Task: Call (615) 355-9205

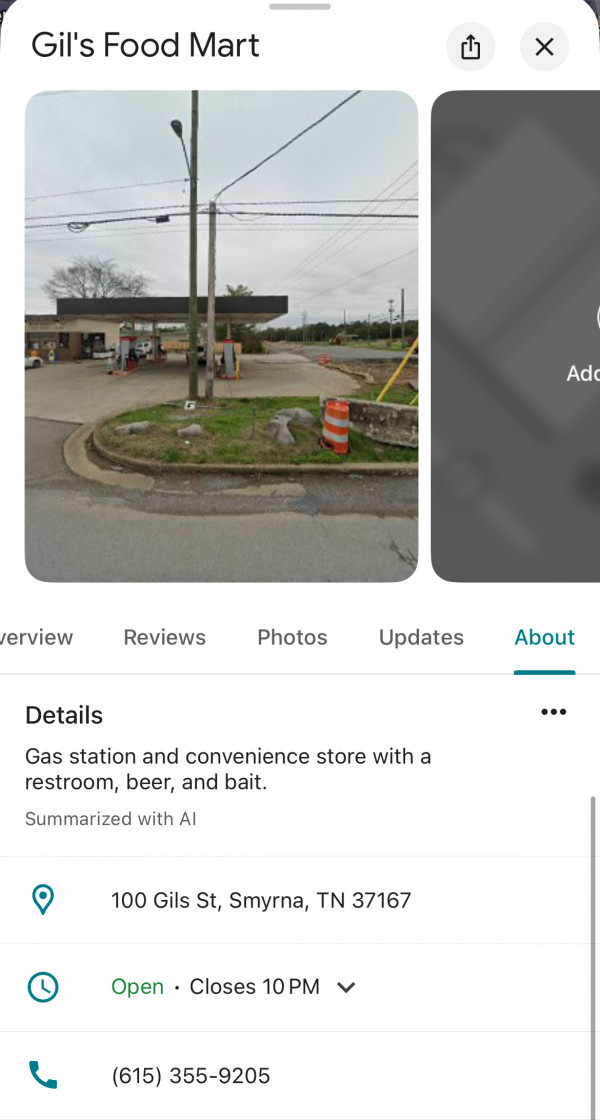Action: [x=190, y=1076]
